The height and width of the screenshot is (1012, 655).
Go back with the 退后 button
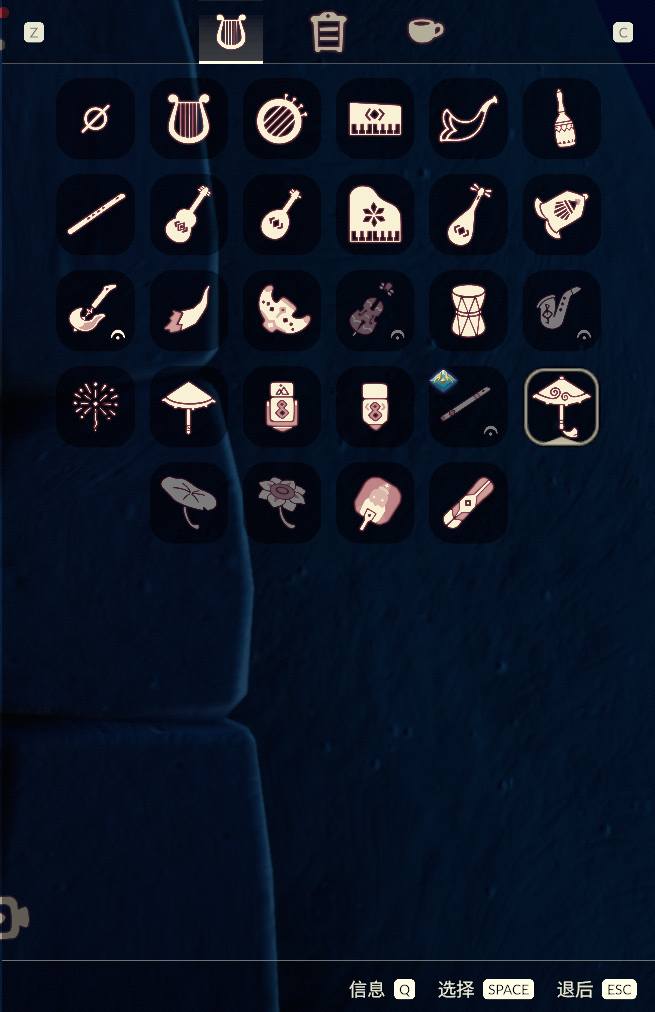point(596,989)
